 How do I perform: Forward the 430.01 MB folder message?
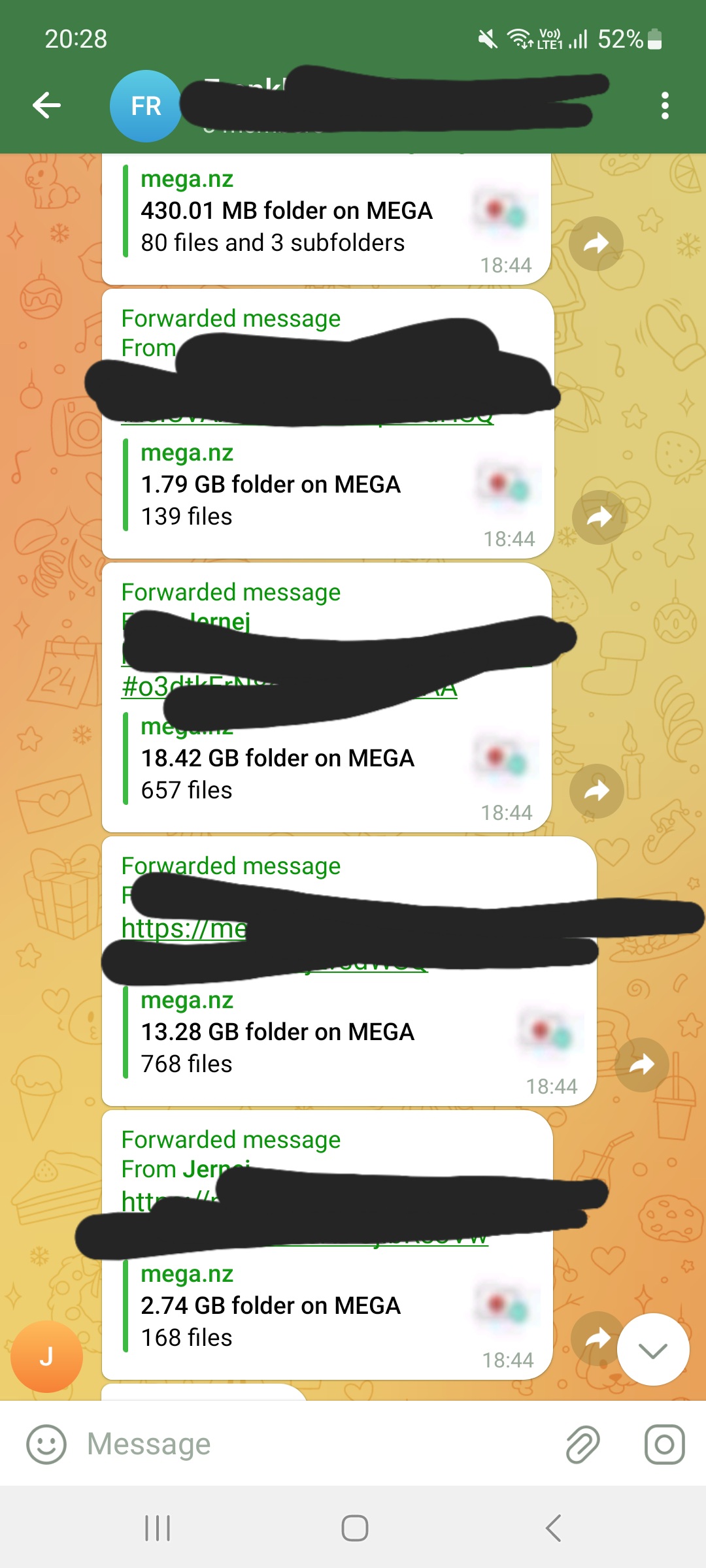point(596,243)
